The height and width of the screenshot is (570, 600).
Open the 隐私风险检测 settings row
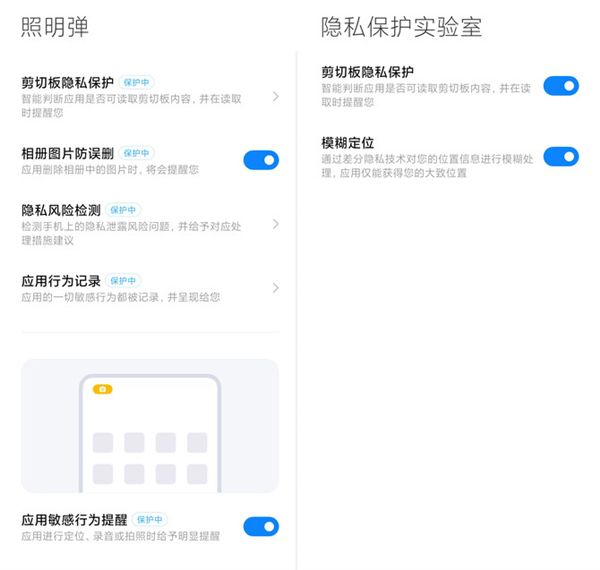click(150, 224)
